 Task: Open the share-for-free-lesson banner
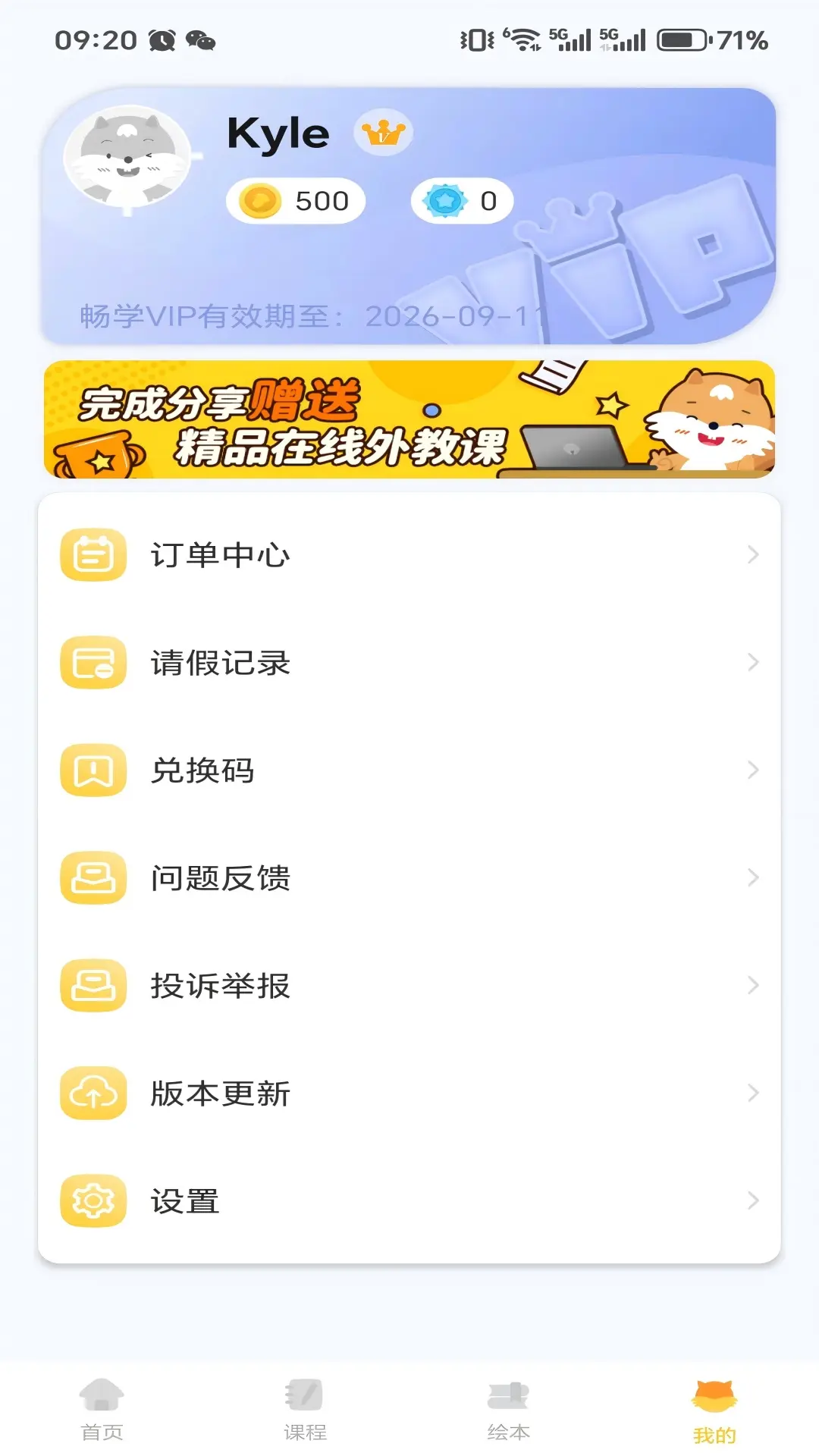409,419
